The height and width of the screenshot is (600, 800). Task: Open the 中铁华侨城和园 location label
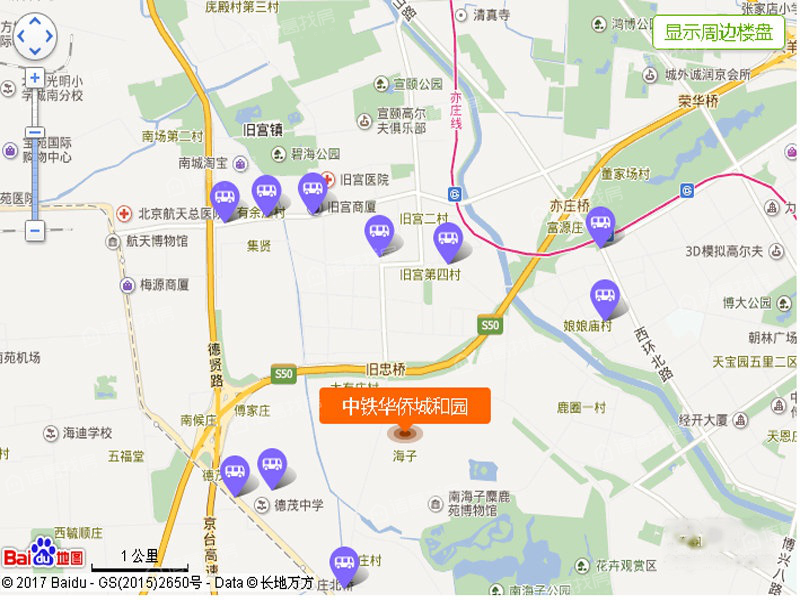pyautogui.click(x=405, y=407)
